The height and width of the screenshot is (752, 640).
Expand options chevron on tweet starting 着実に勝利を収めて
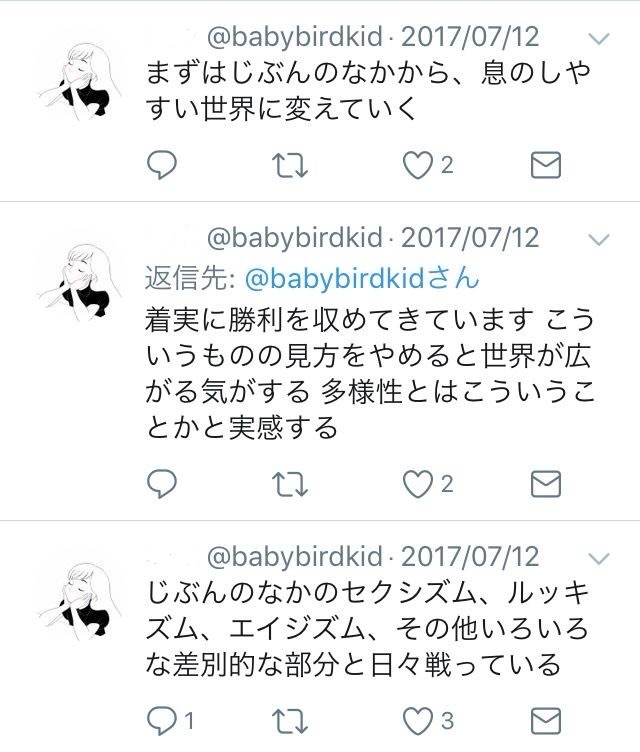pos(598,239)
